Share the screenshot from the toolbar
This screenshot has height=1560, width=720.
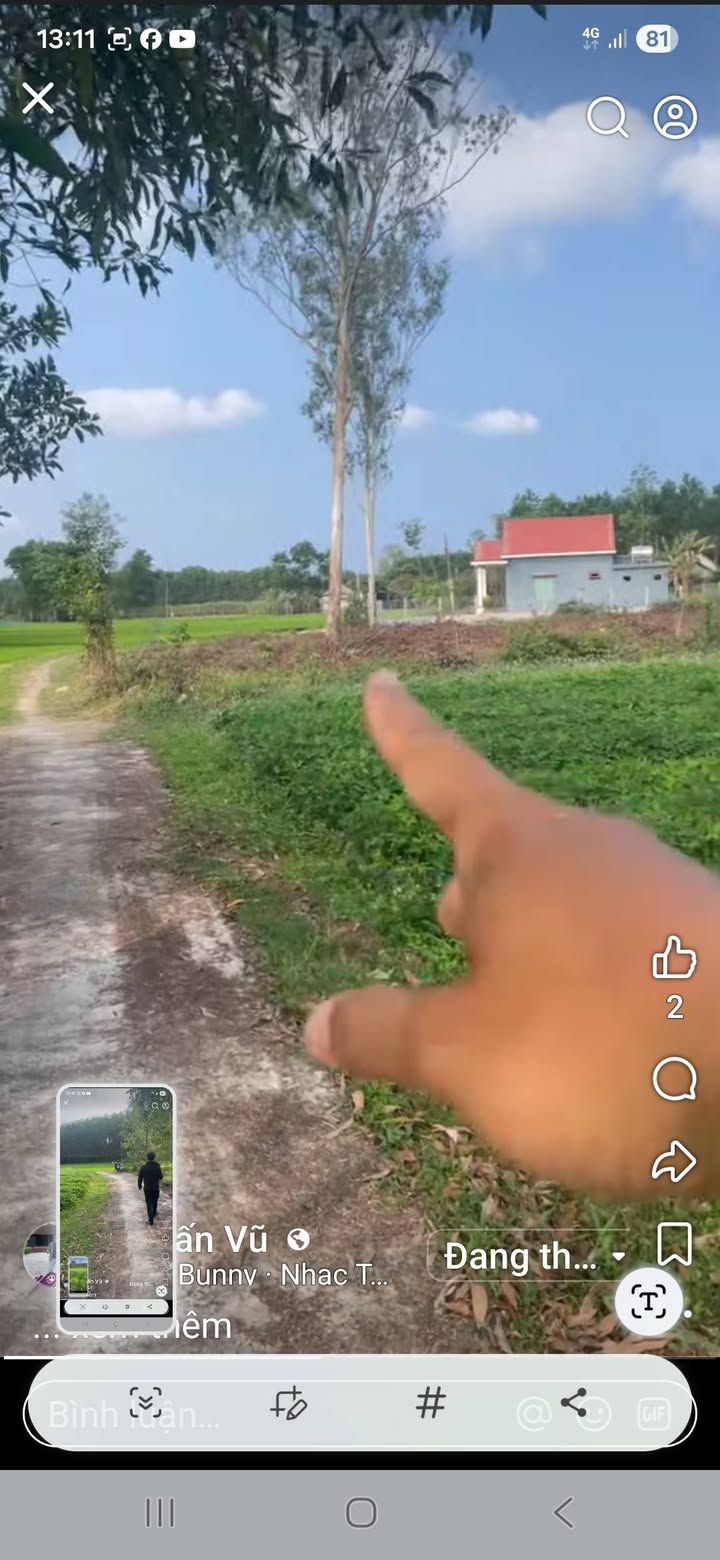[574, 1402]
